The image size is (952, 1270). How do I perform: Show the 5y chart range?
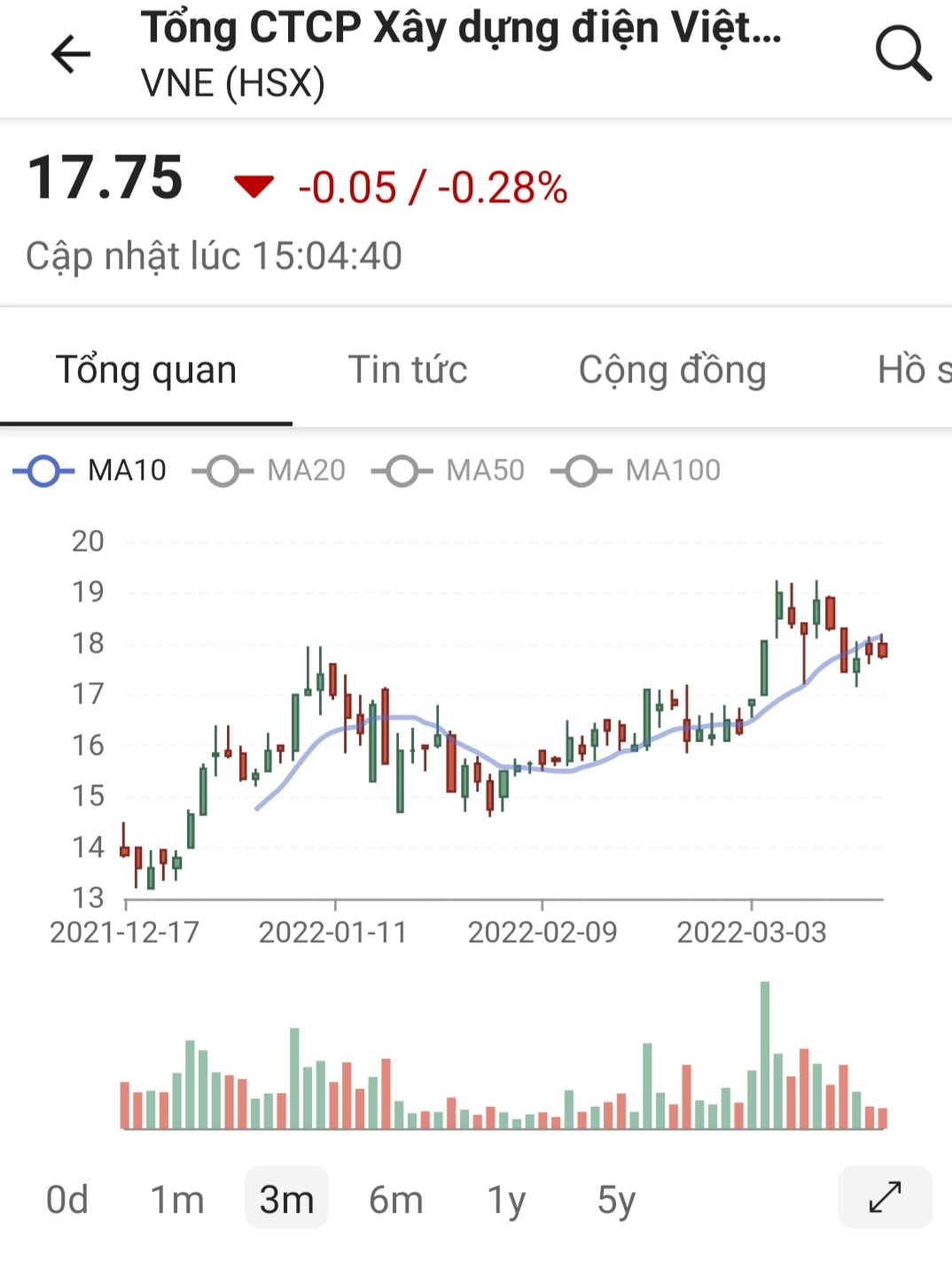(x=616, y=1200)
